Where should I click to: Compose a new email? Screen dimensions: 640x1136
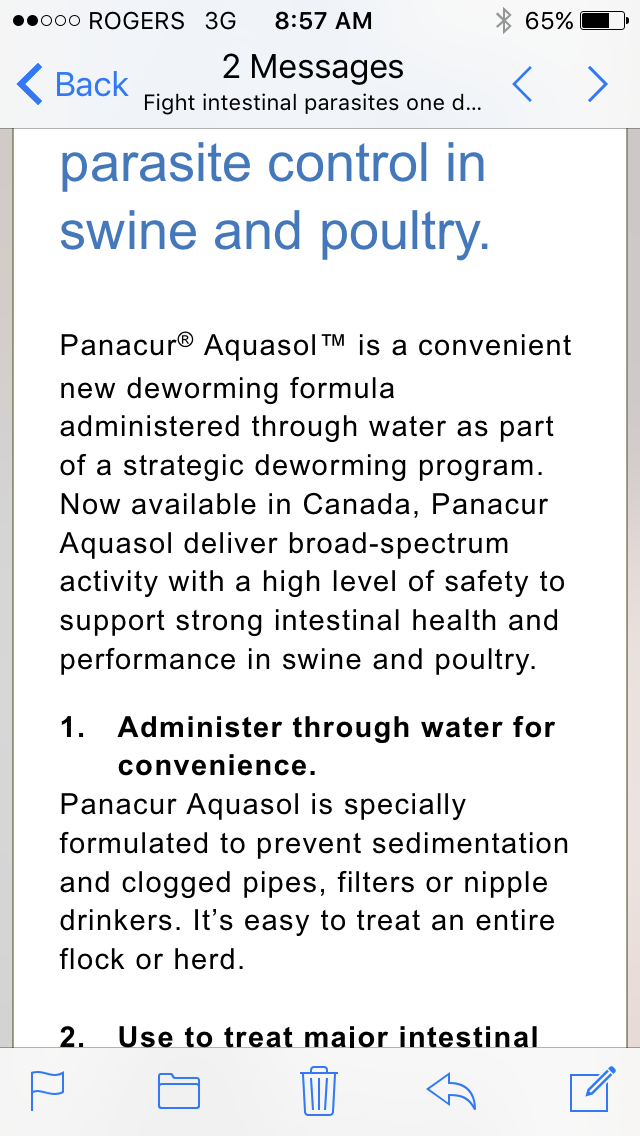tap(591, 1090)
